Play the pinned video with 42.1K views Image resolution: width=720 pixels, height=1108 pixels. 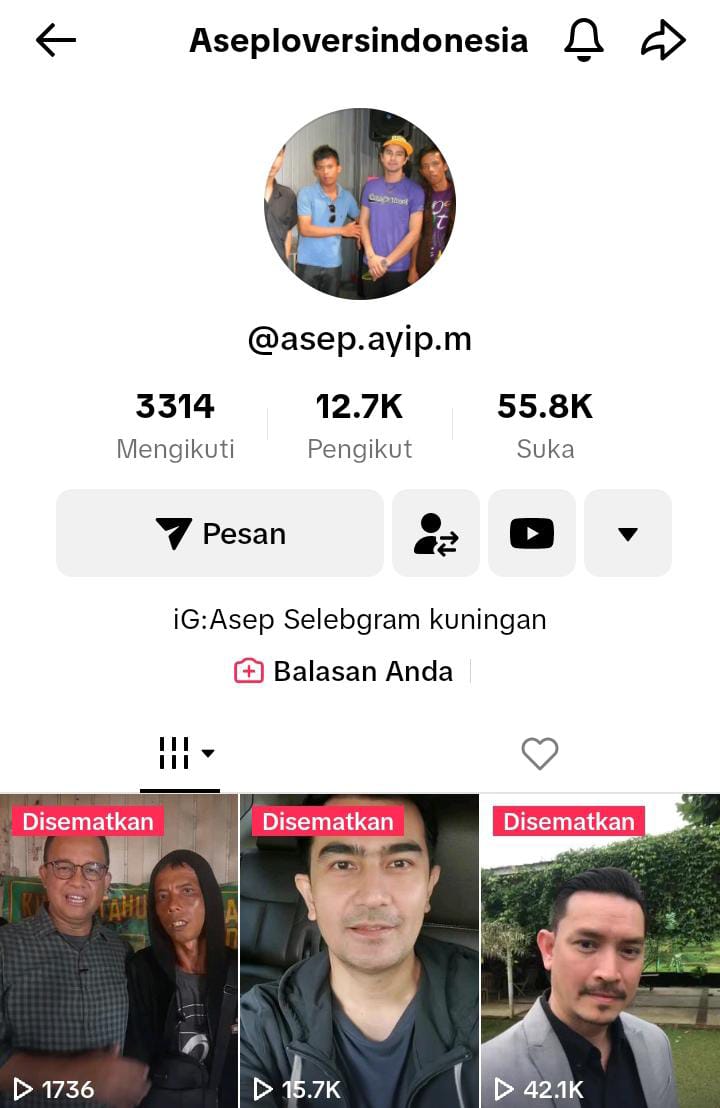tap(600, 950)
